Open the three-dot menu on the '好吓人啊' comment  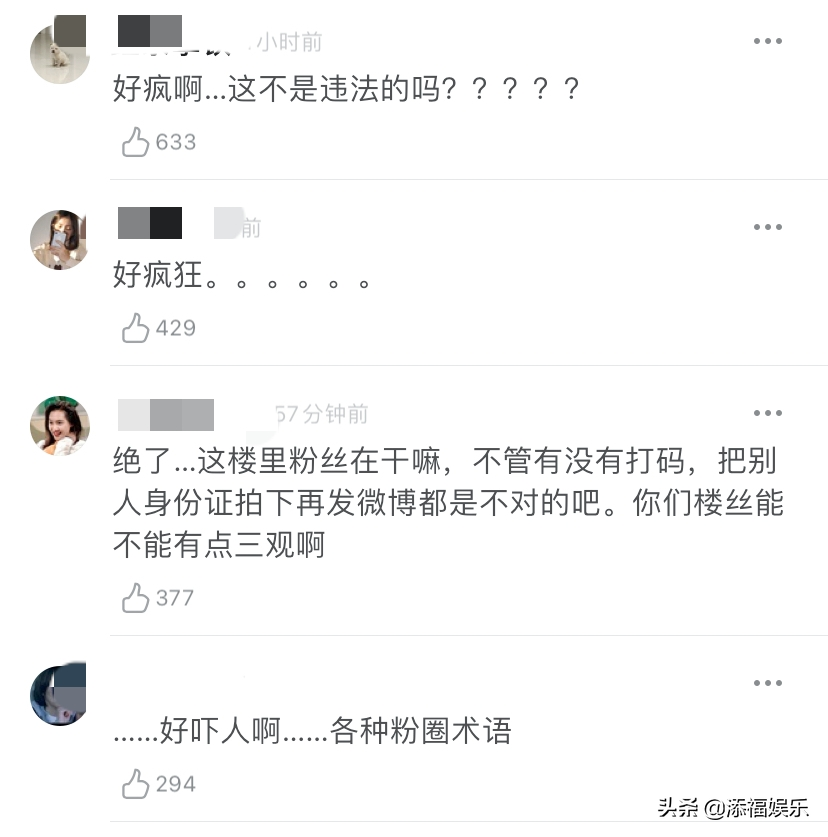(767, 683)
